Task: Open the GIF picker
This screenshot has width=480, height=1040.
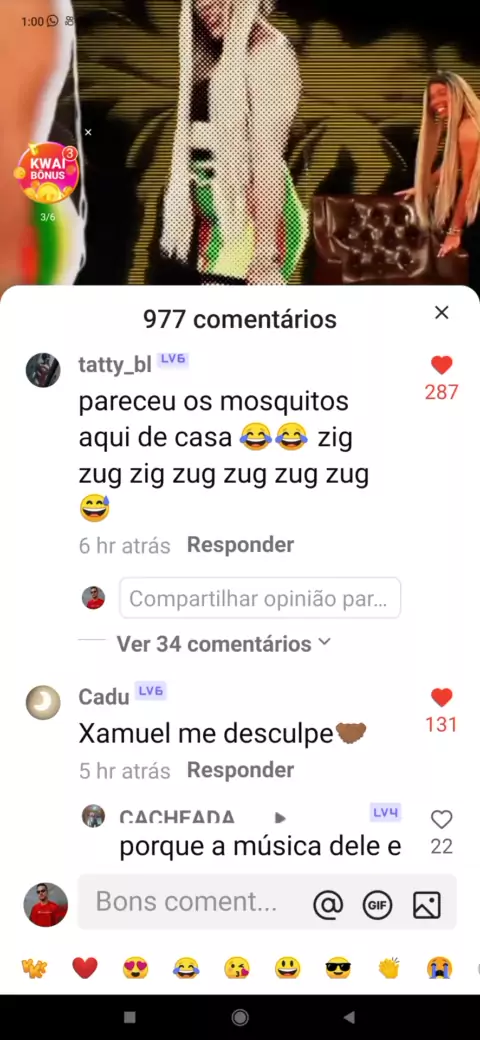Action: pos(377,905)
